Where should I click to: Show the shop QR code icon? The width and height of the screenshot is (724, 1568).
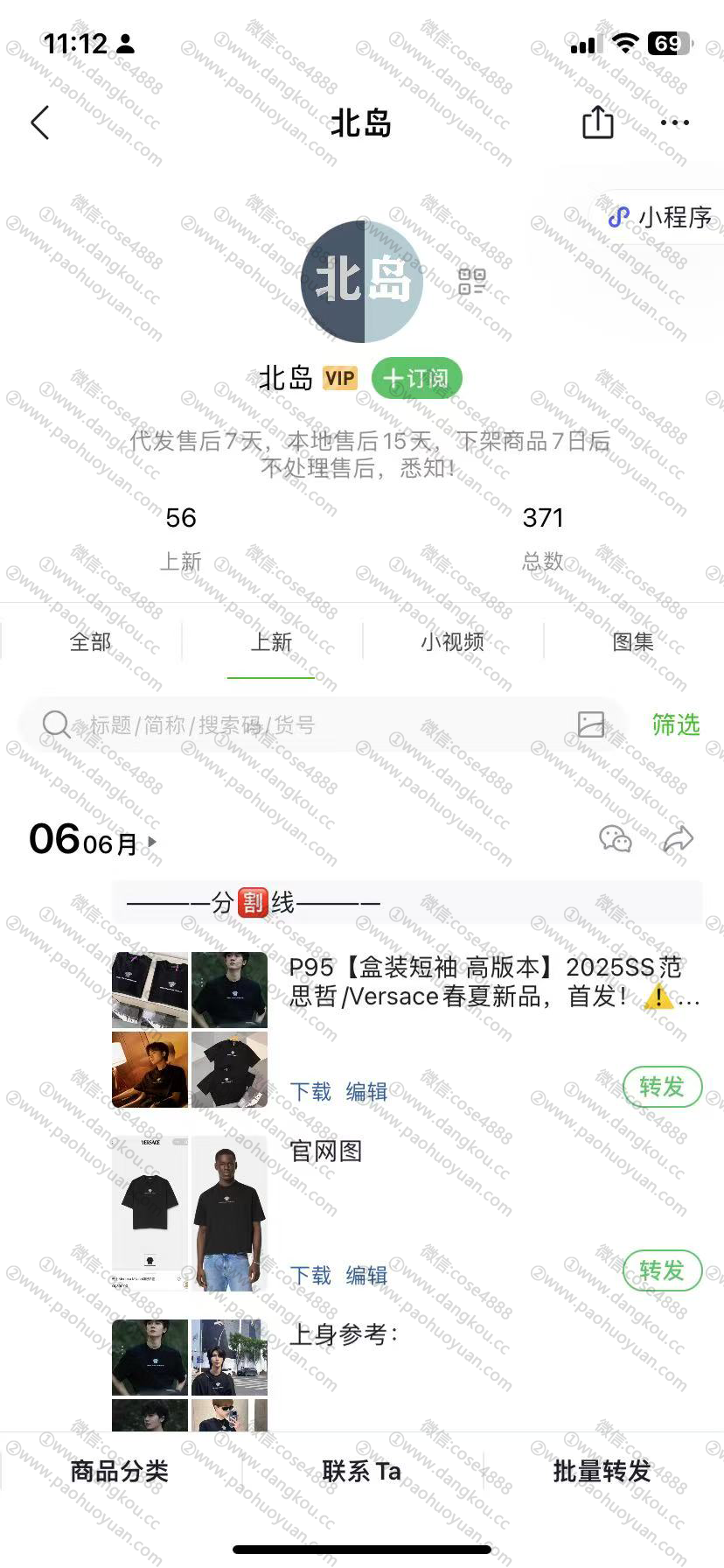(x=471, y=282)
